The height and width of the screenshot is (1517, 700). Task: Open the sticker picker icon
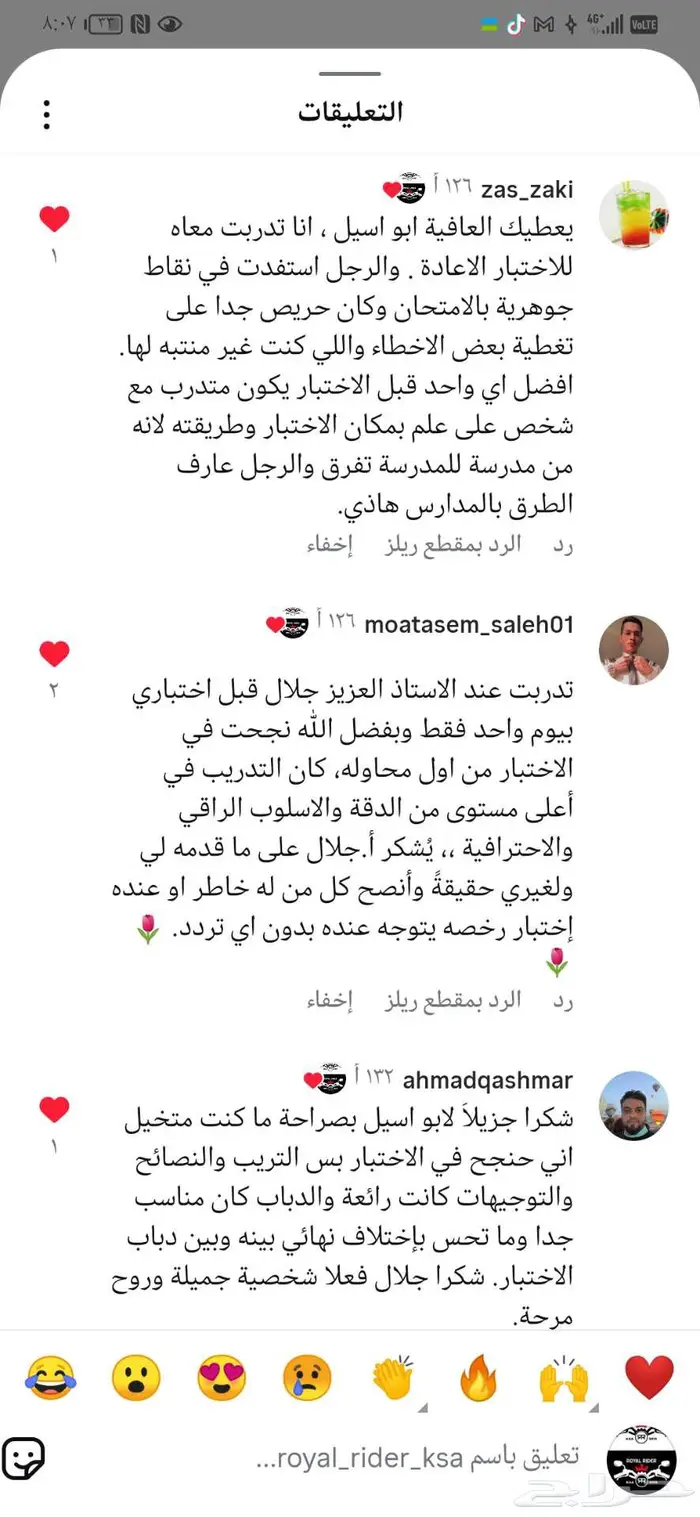(22, 1457)
